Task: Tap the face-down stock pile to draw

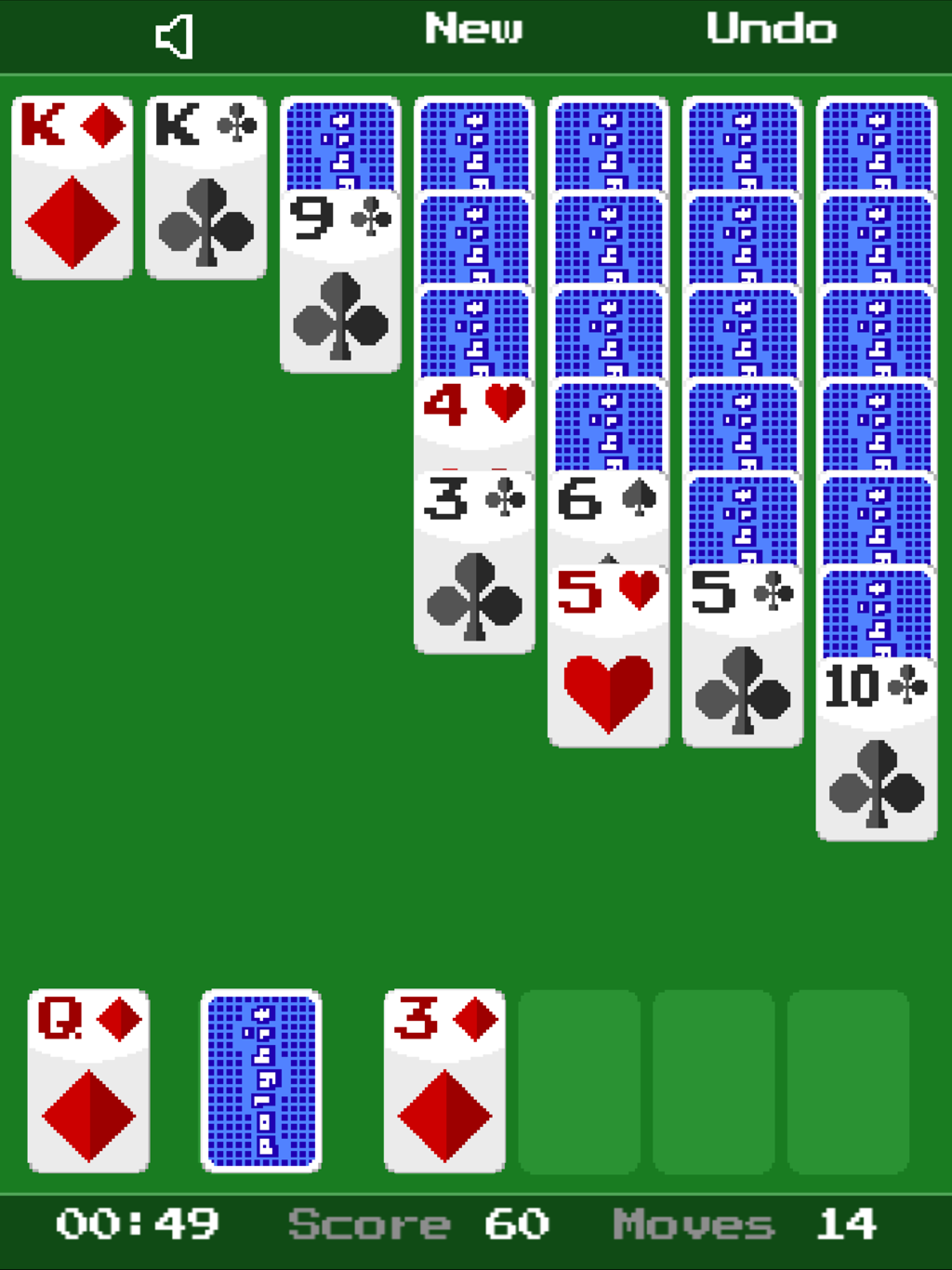Action: coord(261,1079)
